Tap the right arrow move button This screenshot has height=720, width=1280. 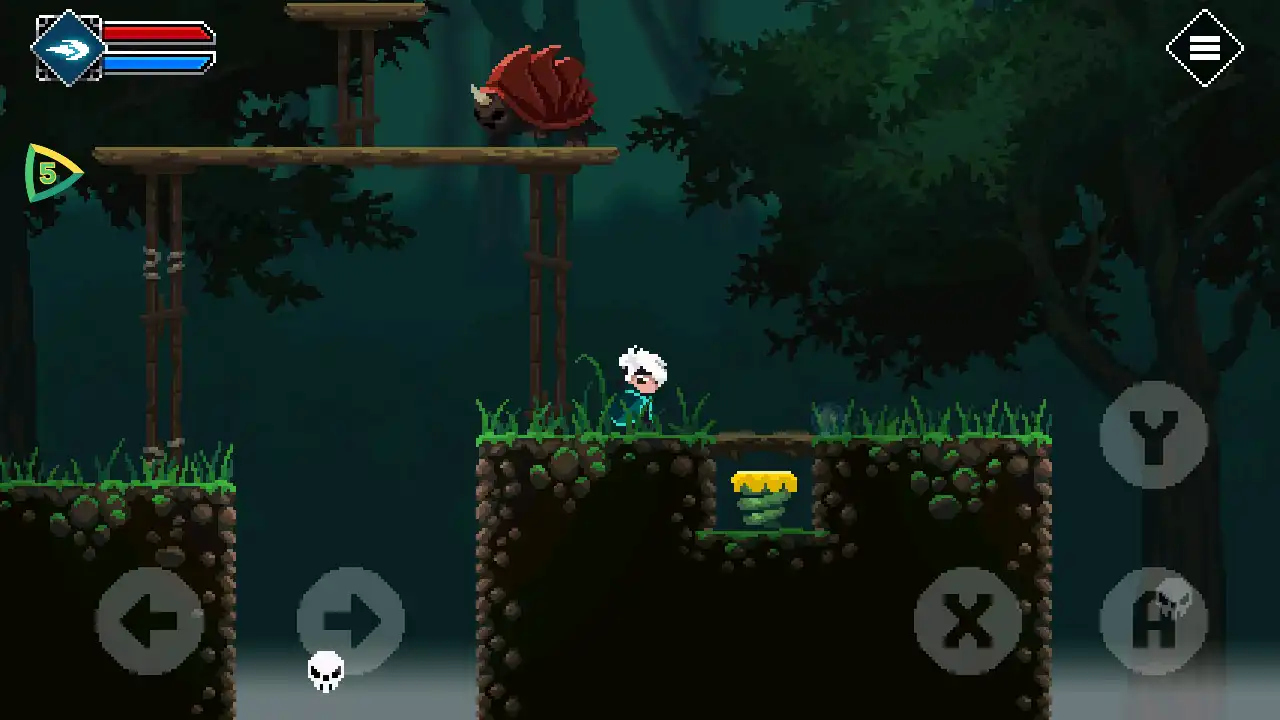[x=351, y=620]
